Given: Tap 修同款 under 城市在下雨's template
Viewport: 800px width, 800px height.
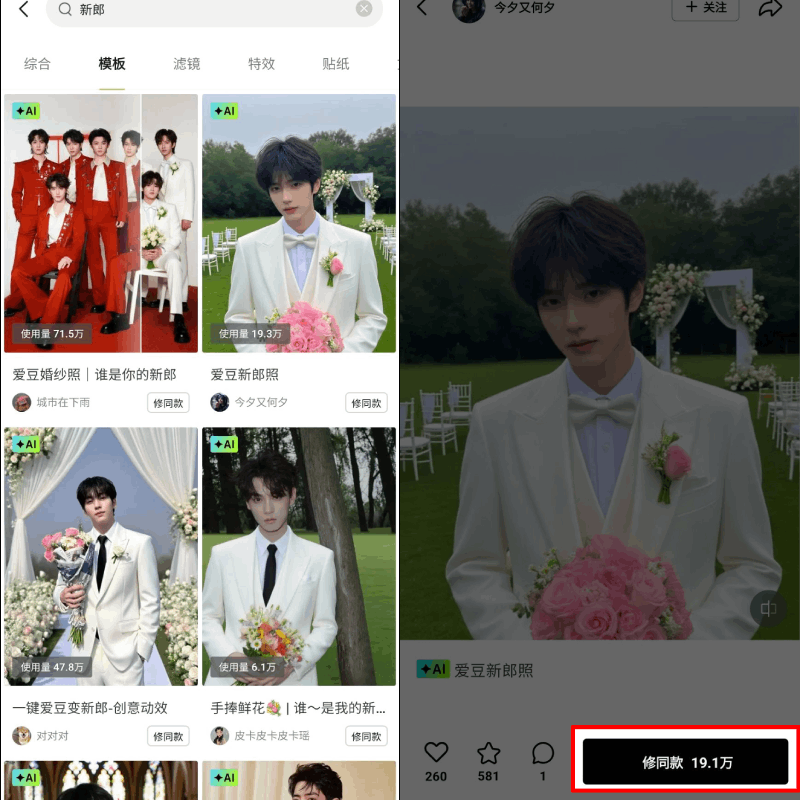Looking at the screenshot, I should click(168, 403).
